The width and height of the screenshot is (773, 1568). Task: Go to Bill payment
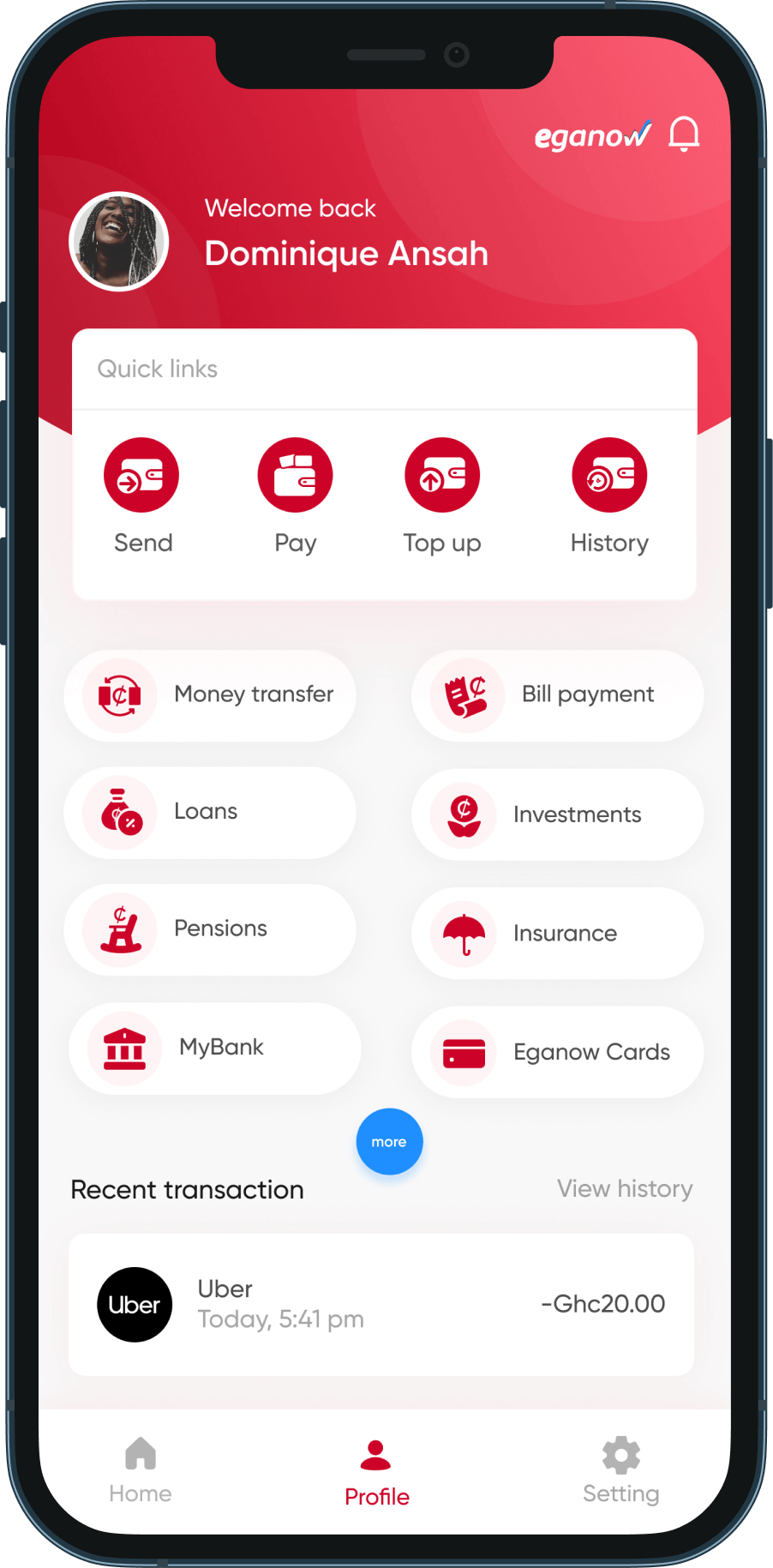(557, 695)
